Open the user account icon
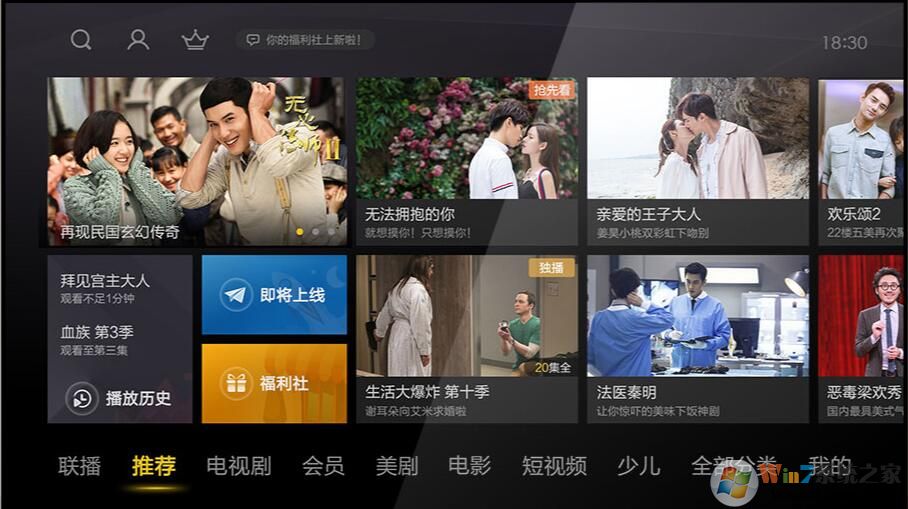 click(x=138, y=40)
